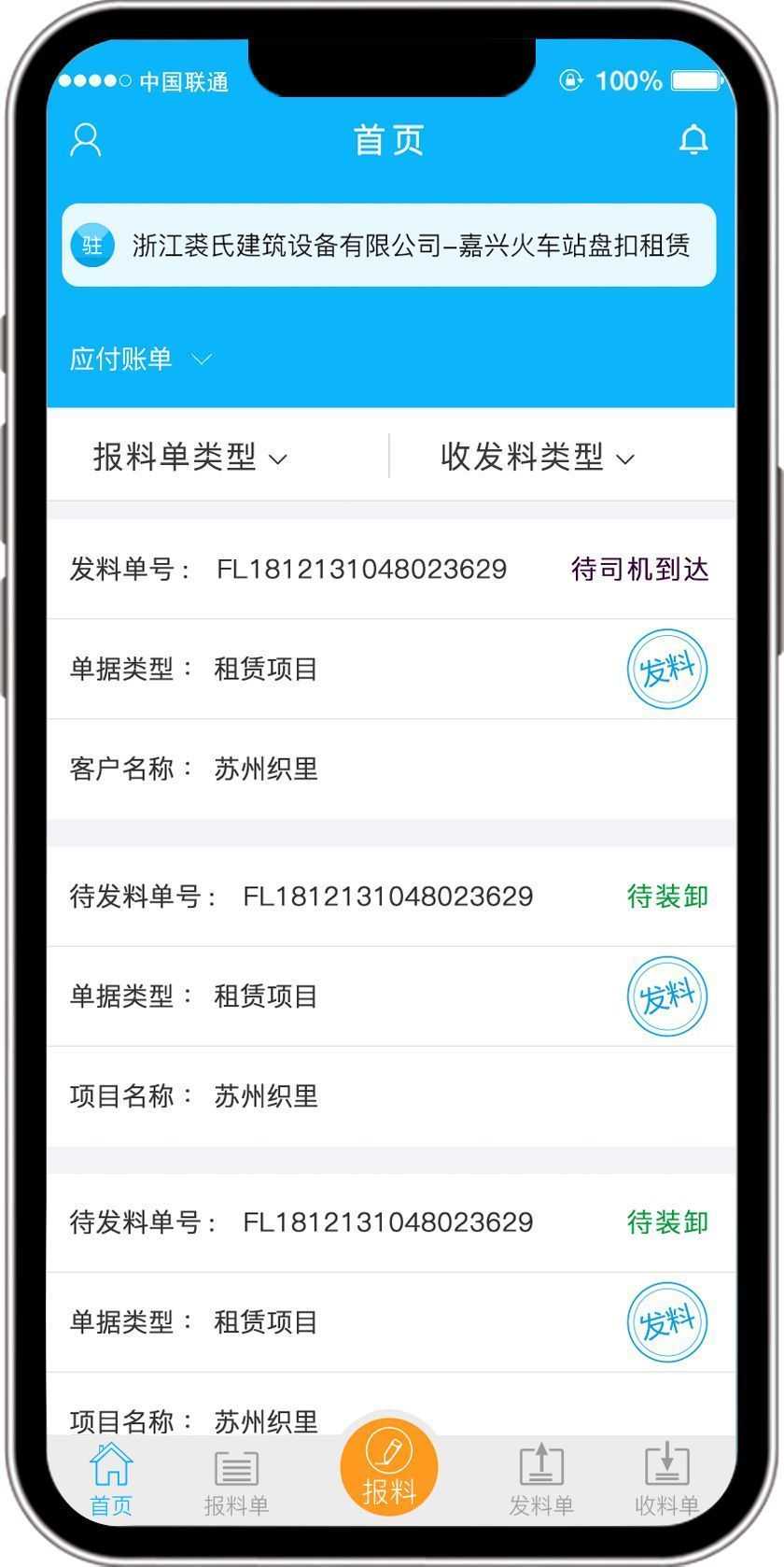784x1567 pixels.
Task: Open the user profile icon
Action: (x=86, y=141)
